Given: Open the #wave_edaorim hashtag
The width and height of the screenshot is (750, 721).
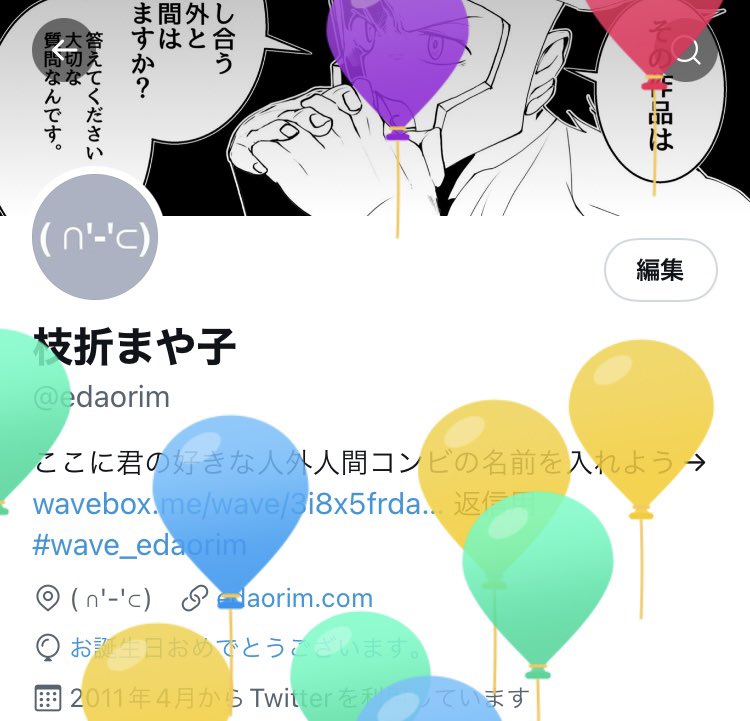Looking at the screenshot, I should 139,546.
